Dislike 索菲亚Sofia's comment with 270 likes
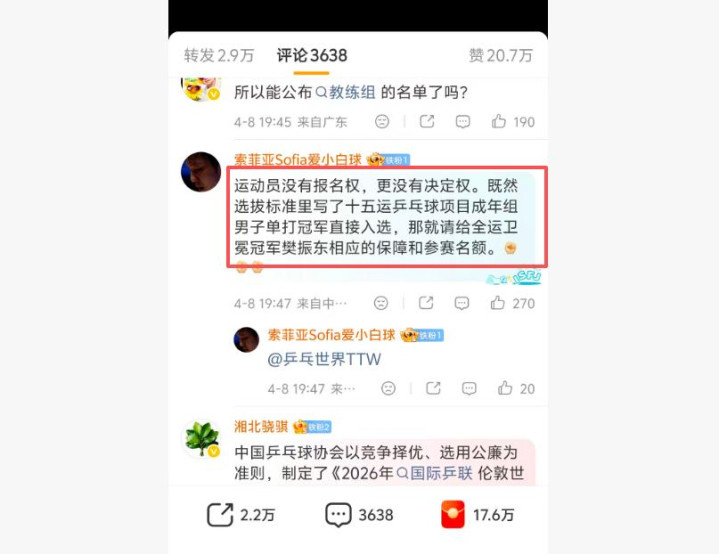 coord(381,303)
